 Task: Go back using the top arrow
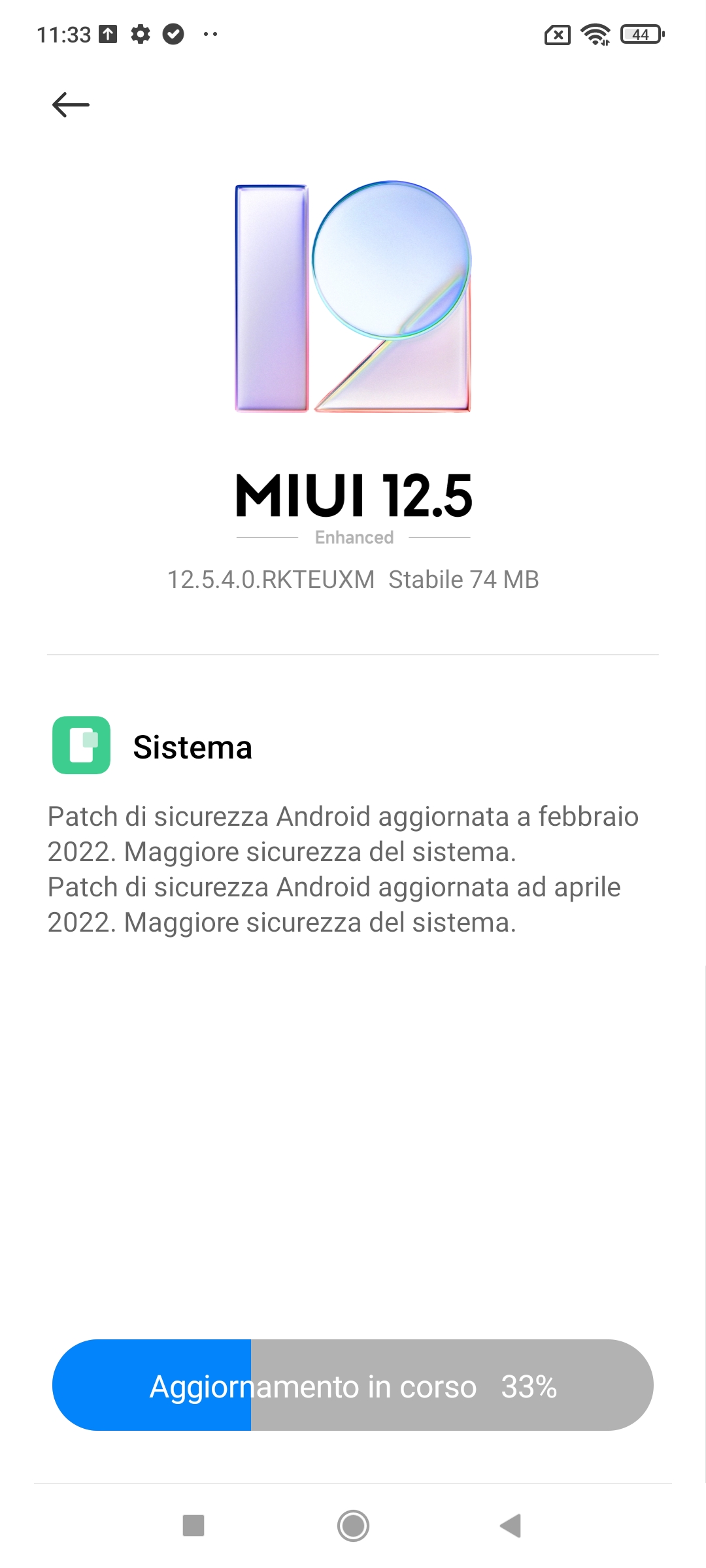[71, 105]
